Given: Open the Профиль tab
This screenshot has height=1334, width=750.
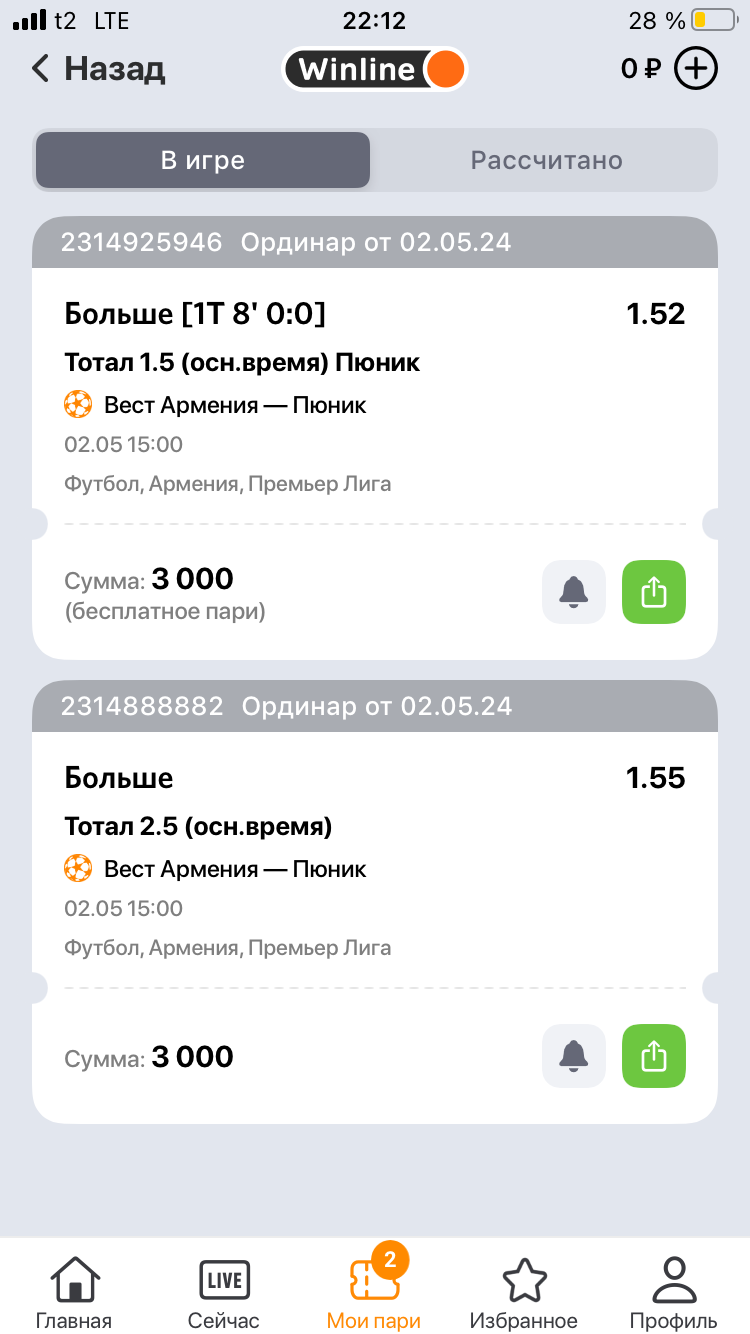Looking at the screenshot, I should coord(673,1292).
